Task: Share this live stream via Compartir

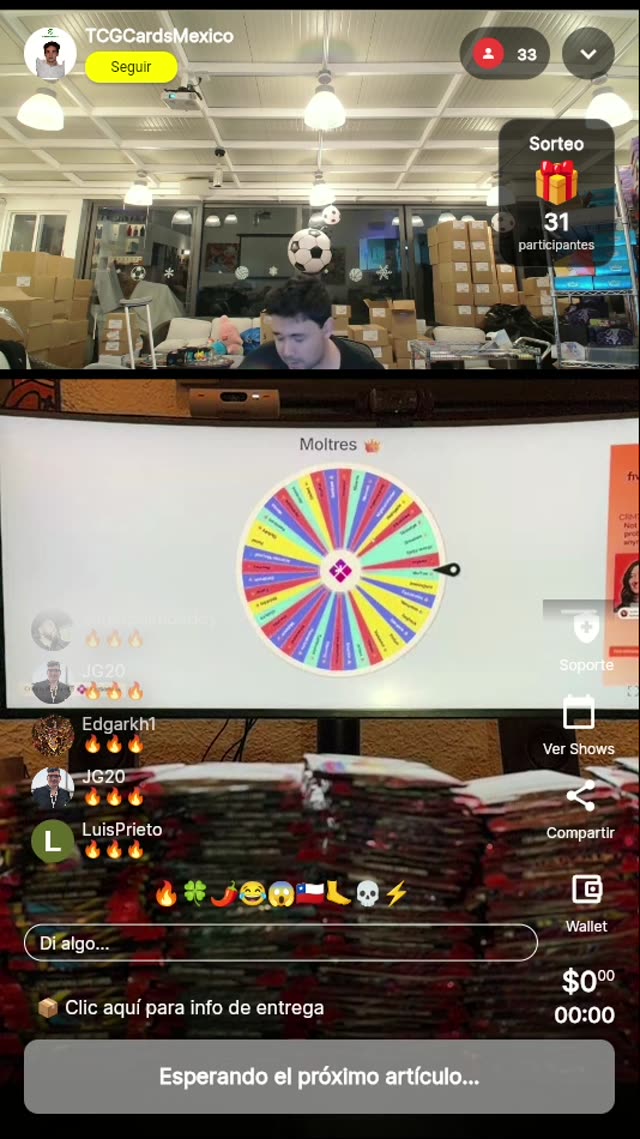Action: [580, 810]
